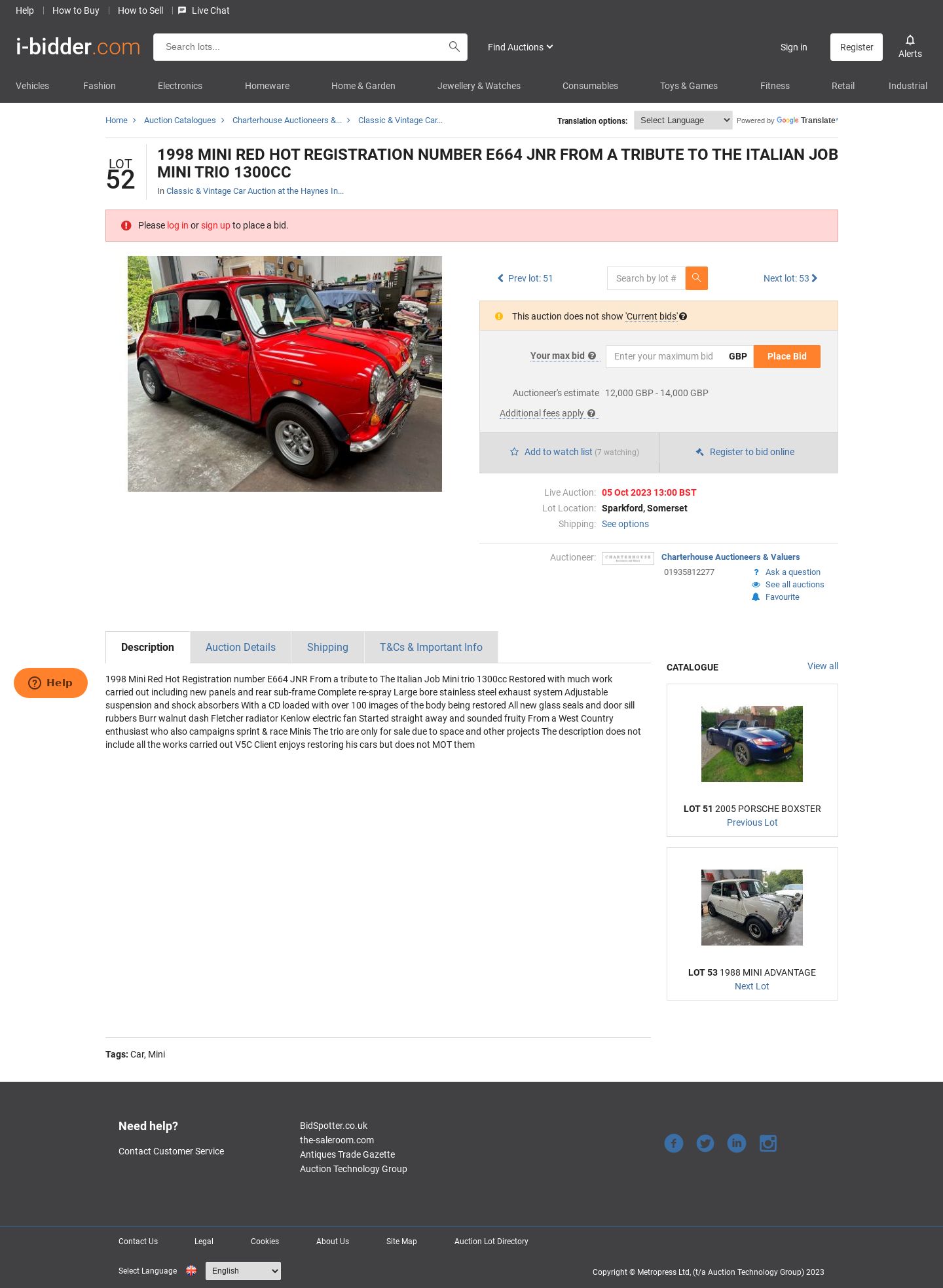Open the Lot 51 Porsche Boxster card
943x1288 pixels.
click(x=752, y=760)
